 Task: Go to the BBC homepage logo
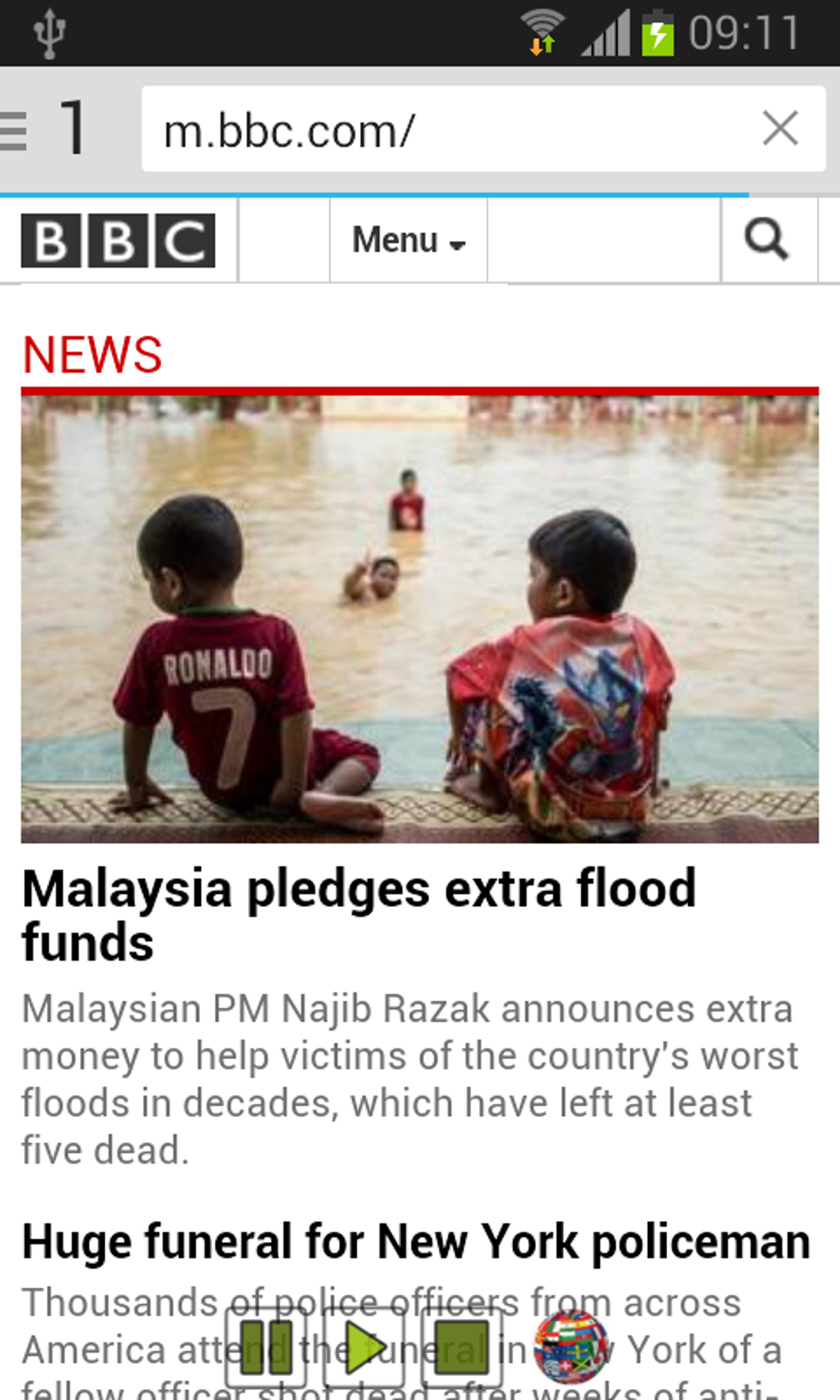118,240
